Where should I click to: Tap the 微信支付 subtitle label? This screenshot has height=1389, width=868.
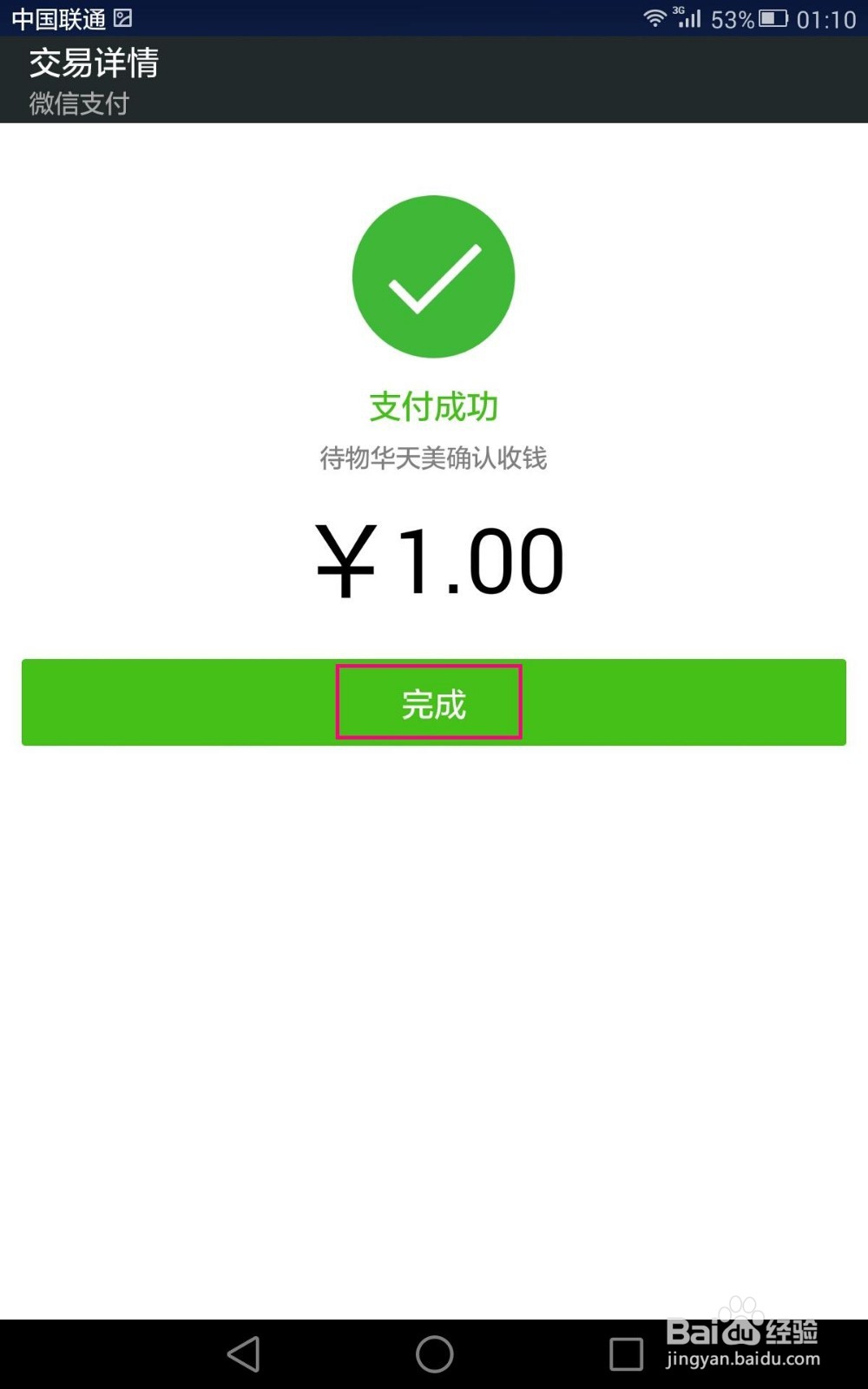coord(77,103)
